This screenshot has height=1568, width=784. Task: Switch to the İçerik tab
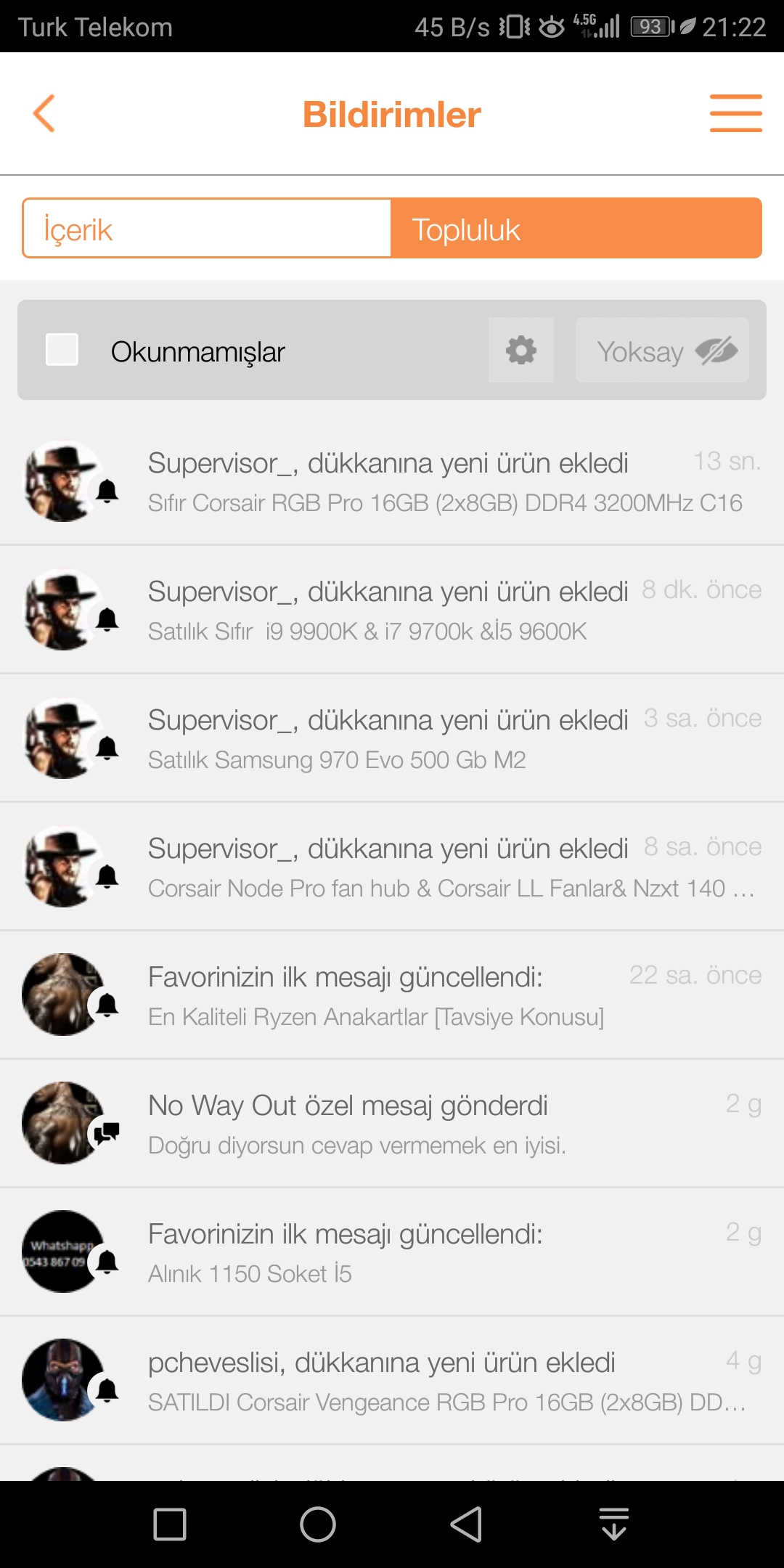[x=207, y=229]
